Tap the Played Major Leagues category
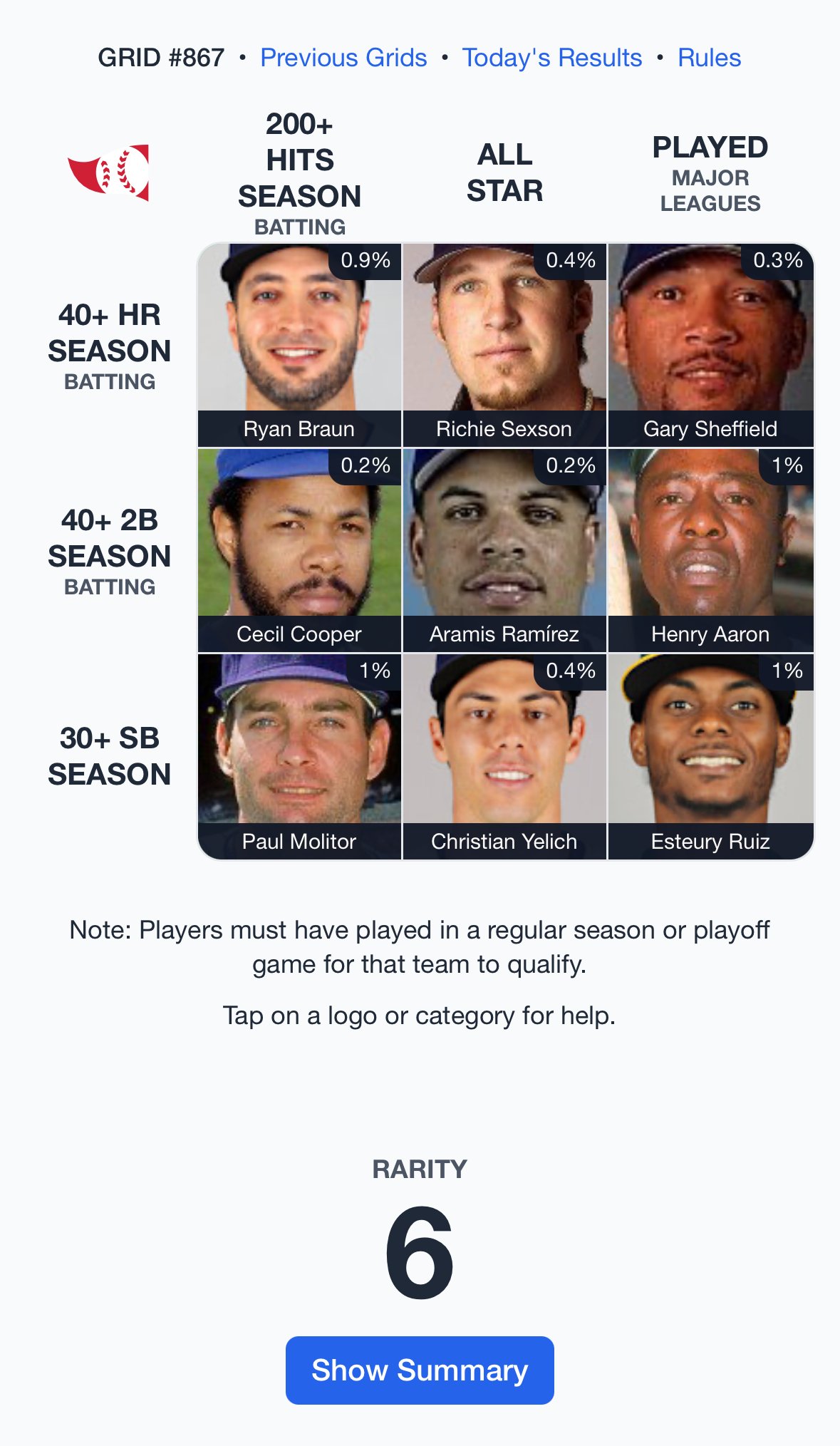 [710, 173]
